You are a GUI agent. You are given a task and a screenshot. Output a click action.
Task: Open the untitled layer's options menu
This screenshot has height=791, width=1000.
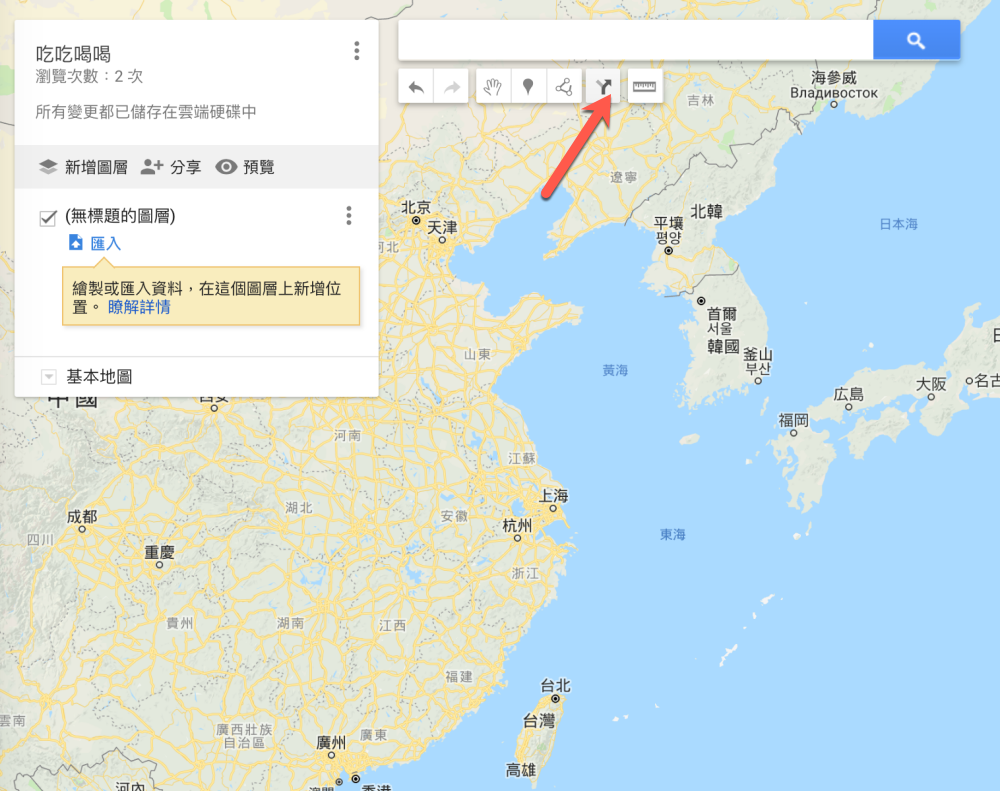pos(348,216)
